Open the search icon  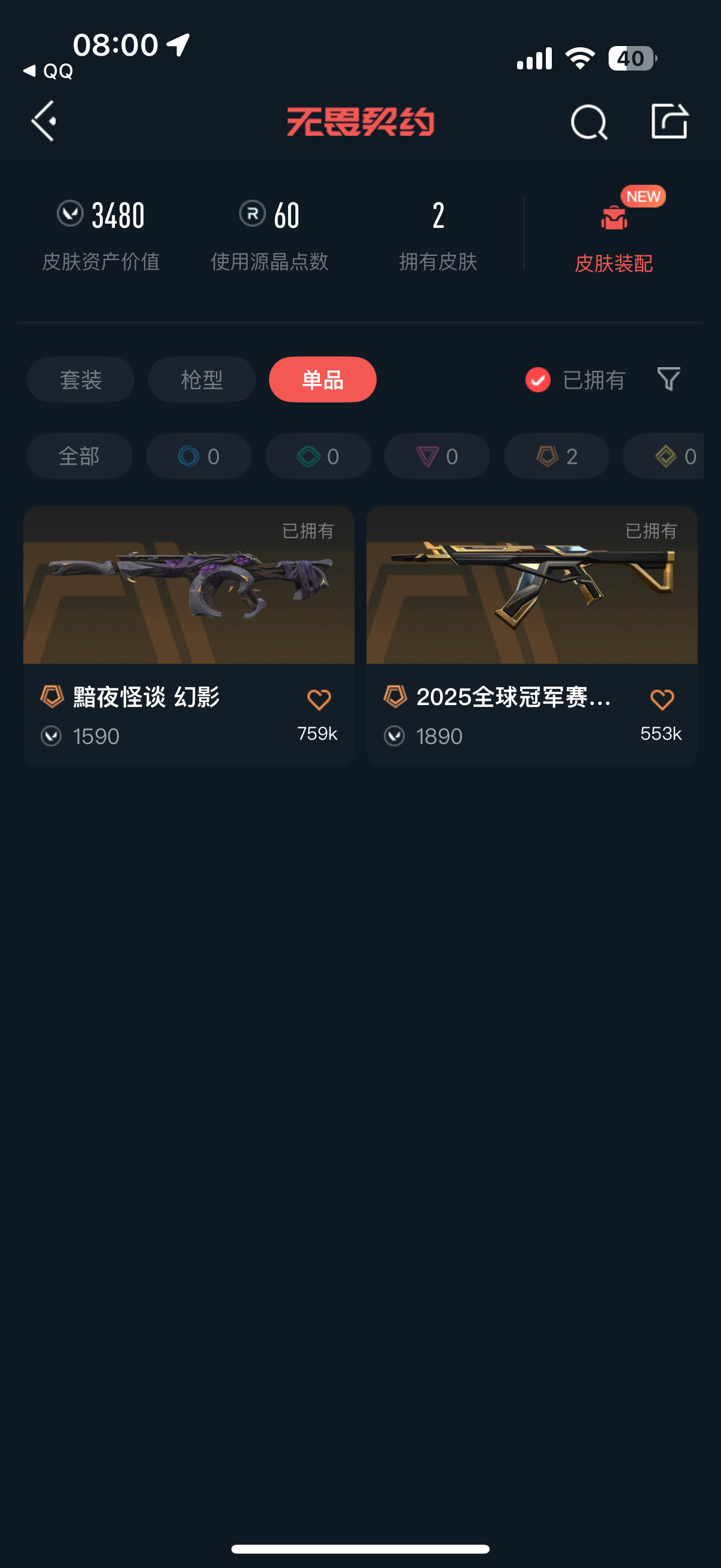588,122
